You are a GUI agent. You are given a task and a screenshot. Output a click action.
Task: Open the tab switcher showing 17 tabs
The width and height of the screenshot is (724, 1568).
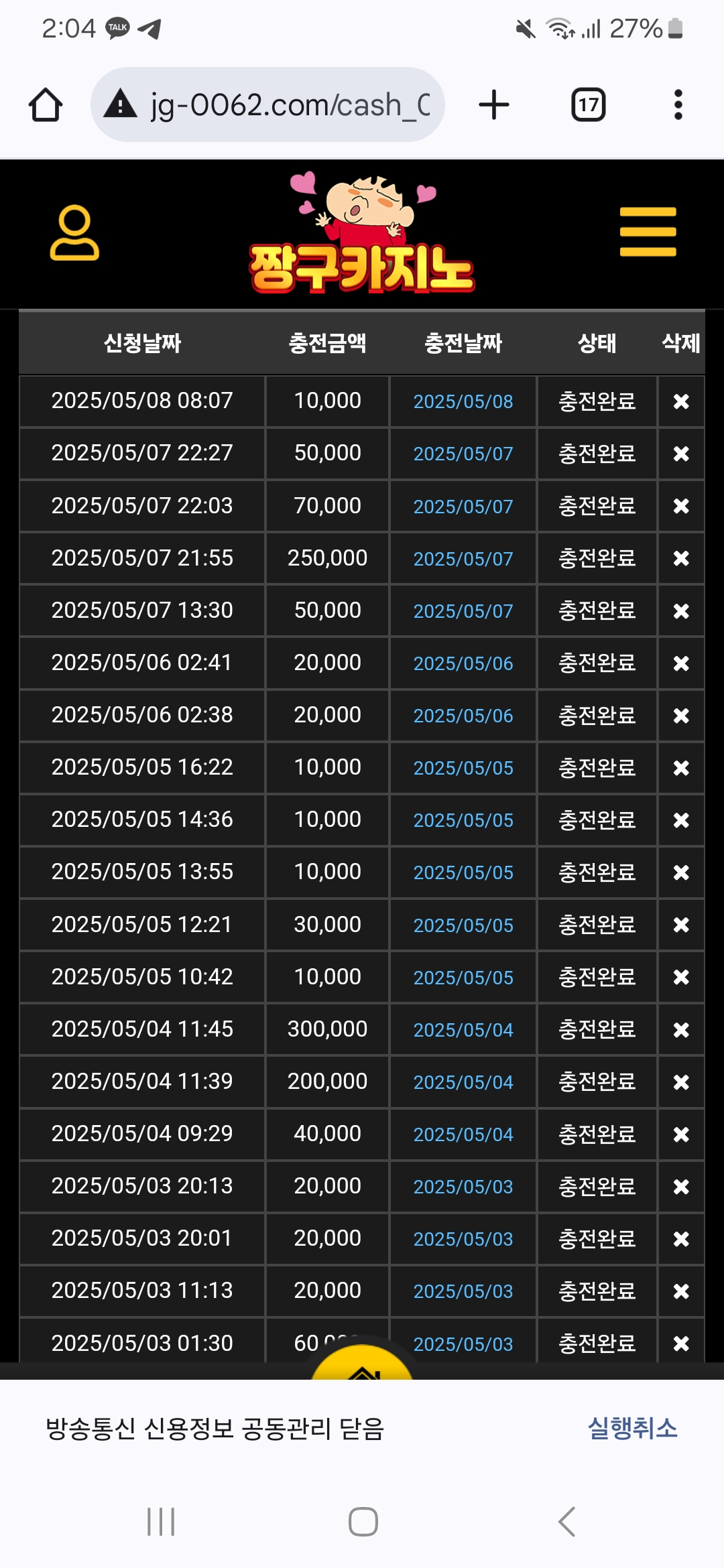coord(589,105)
